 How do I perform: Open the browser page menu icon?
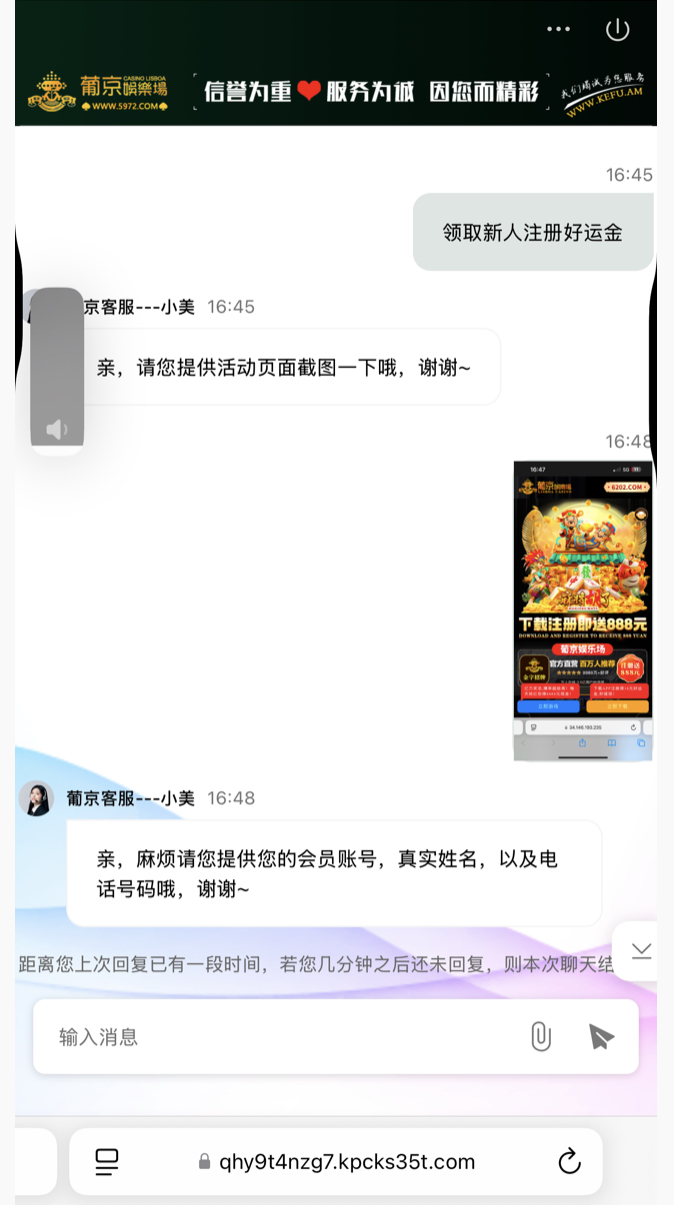coord(107,1162)
